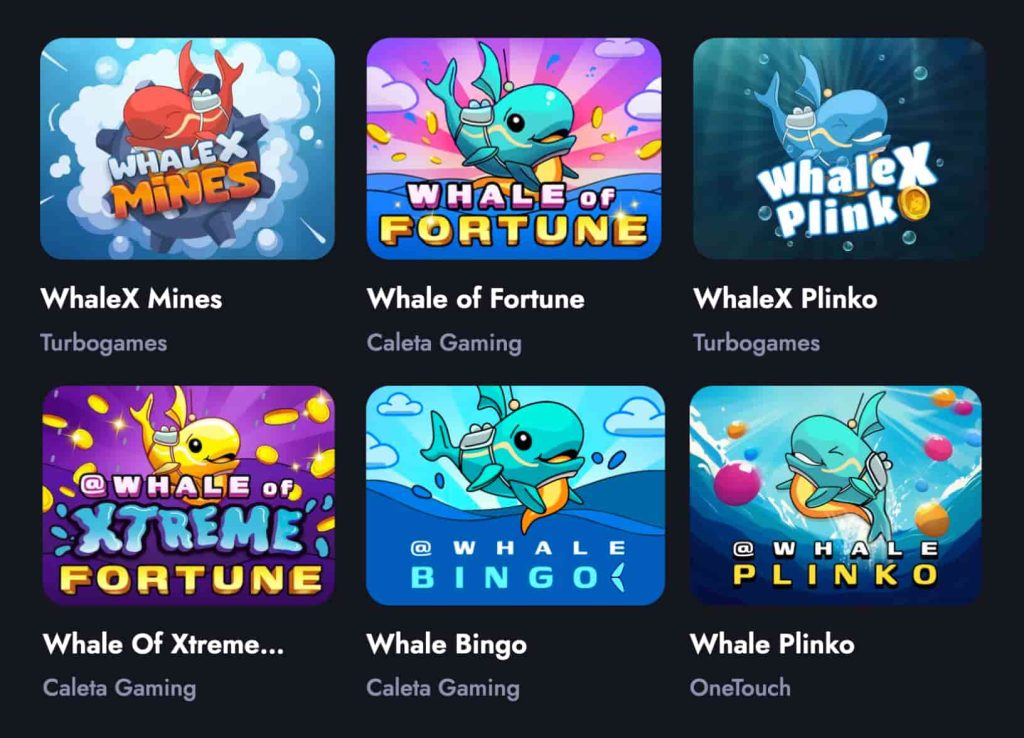1024x738 pixels.
Task: Play Whale Bingo from Caleta Gaming
Action: tap(513, 495)
